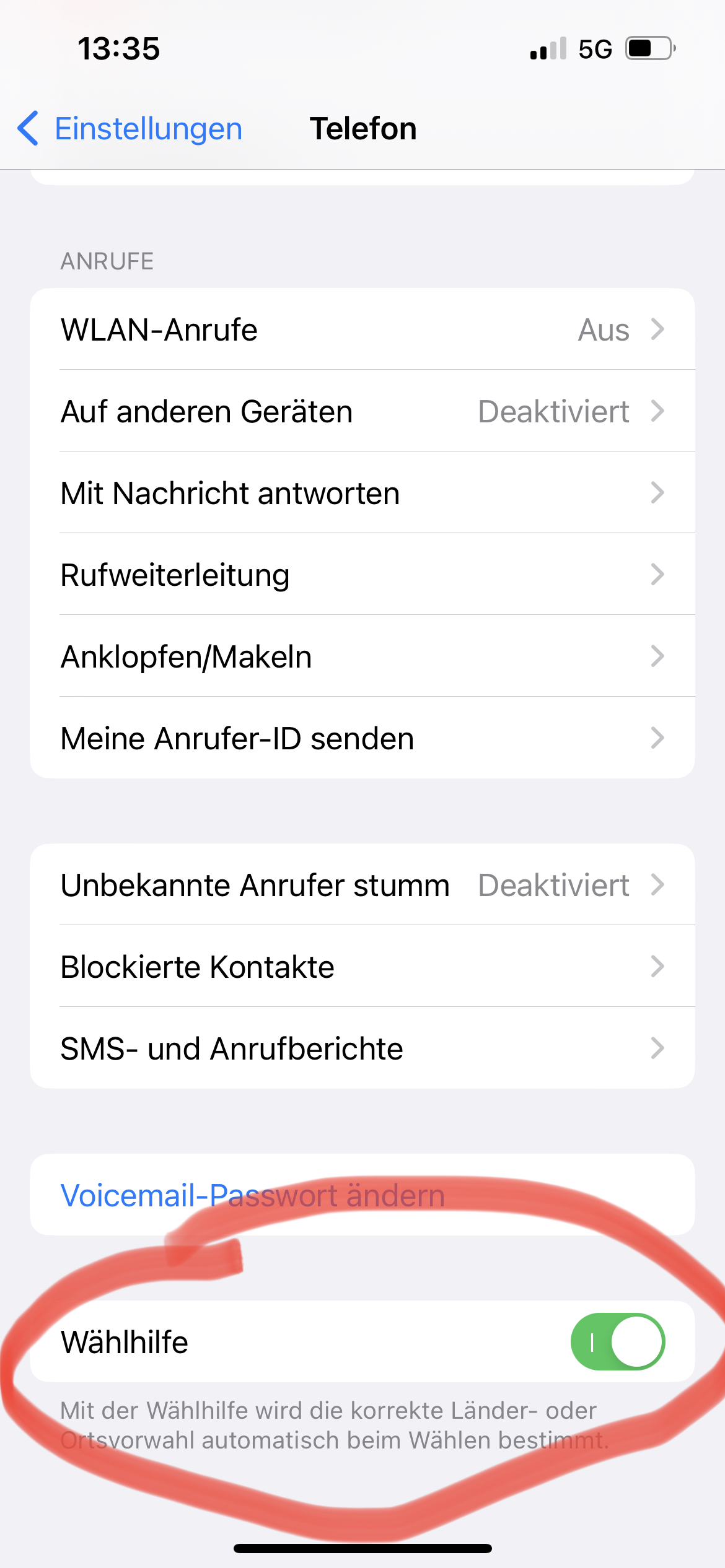Go back to Einstellungen
Viewport: 725px width, 1568px height.
[x=130, y=129]
